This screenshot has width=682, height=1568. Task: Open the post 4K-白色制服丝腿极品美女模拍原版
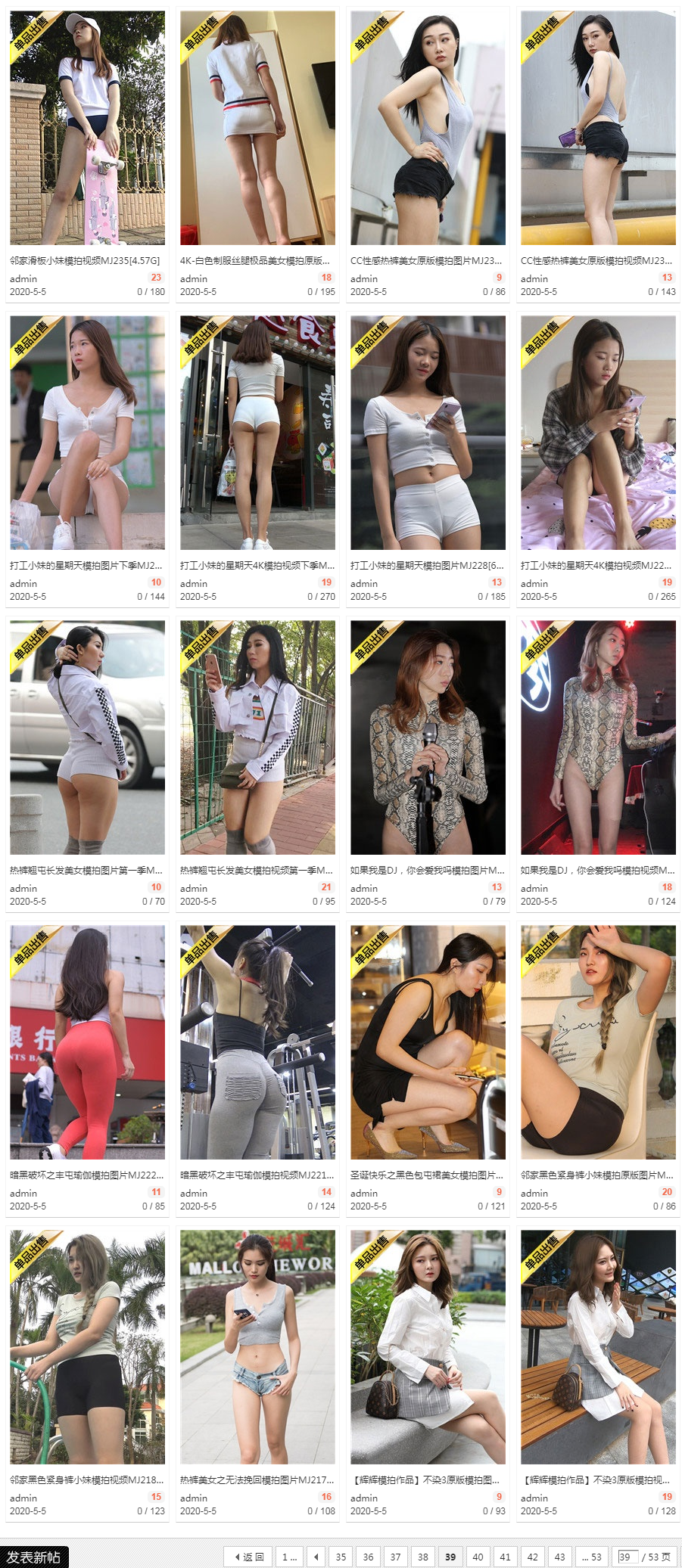point(255,260)
